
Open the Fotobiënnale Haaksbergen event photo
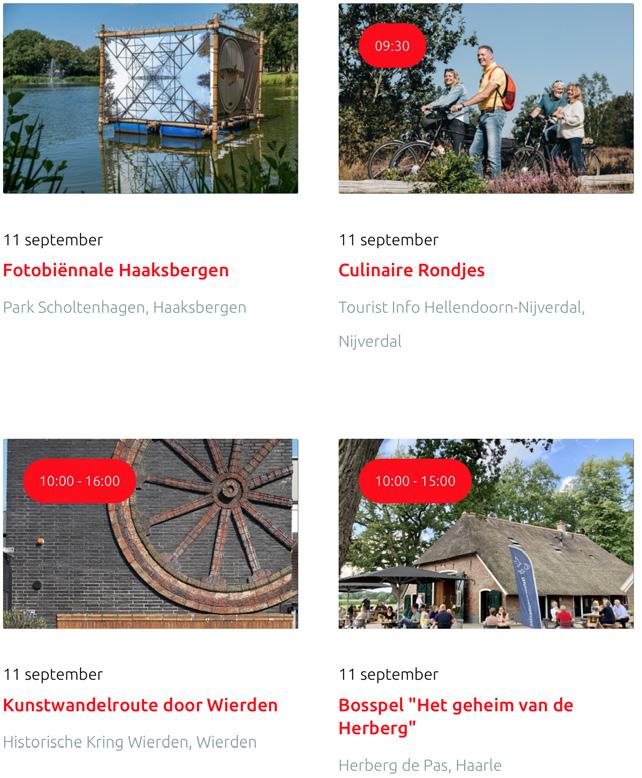click(150, 98)
